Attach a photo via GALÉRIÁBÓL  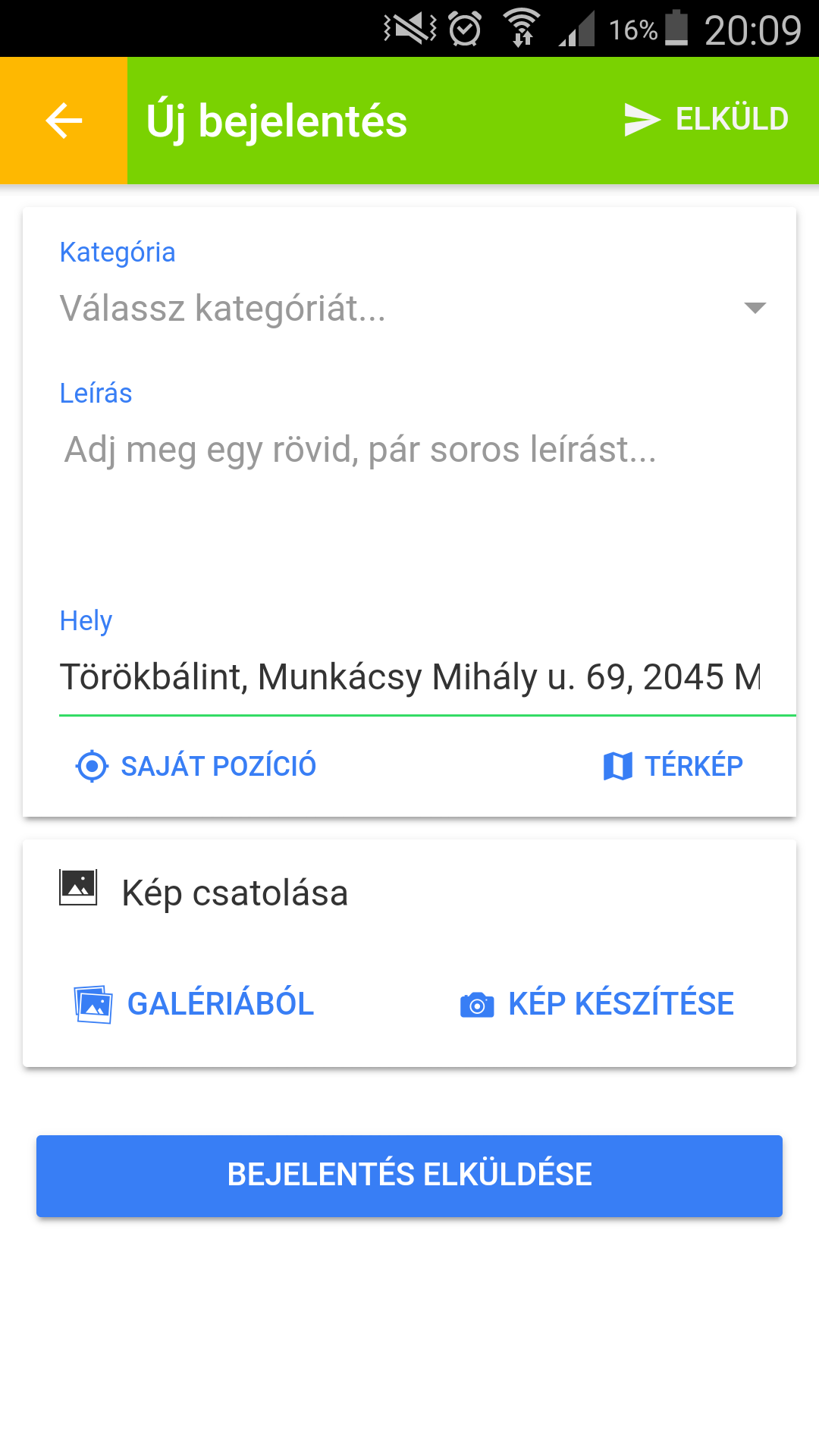194,1004
